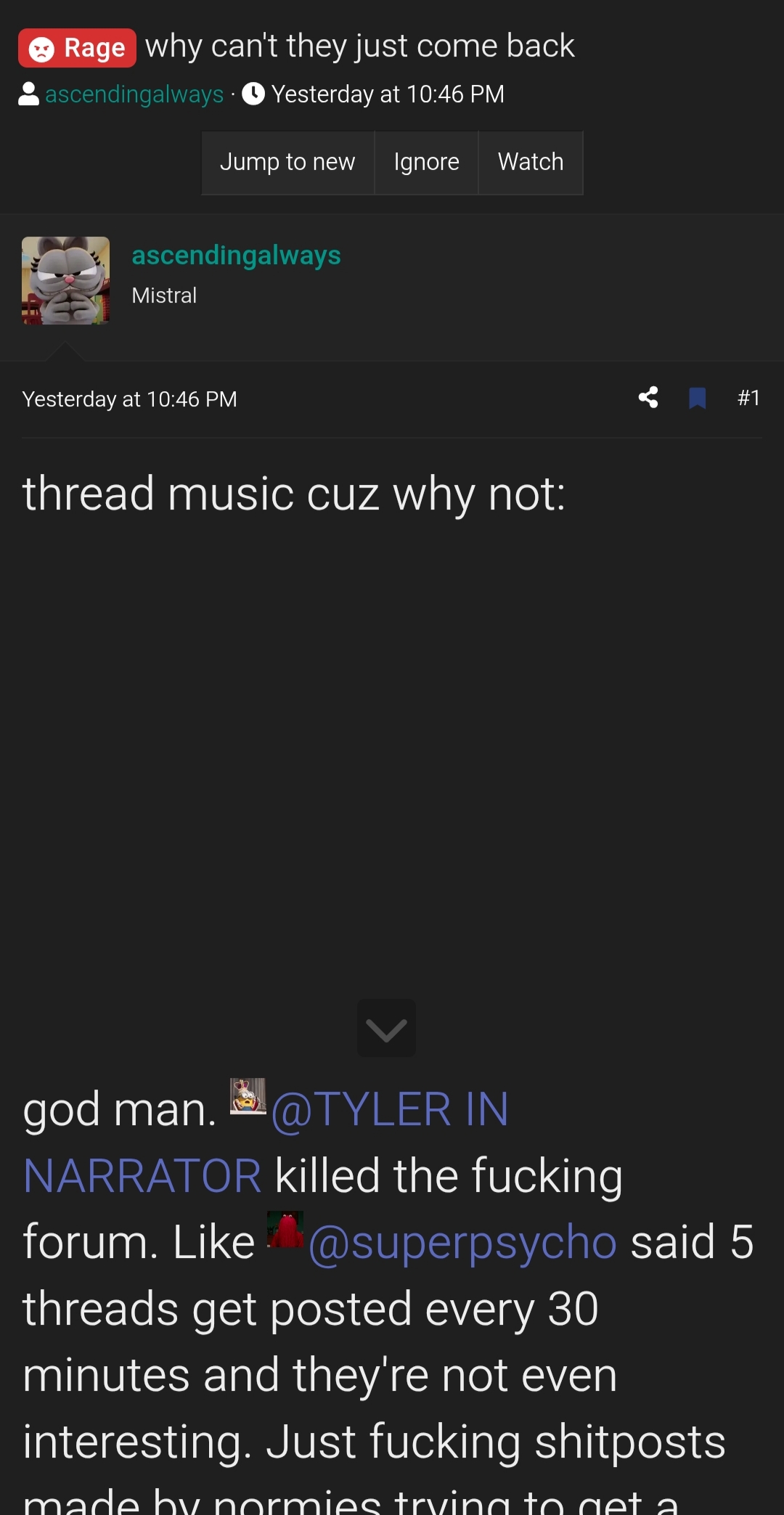Screen dimensions: 784x1515
Task: Ignore this thread
Action: coord(426,163)
